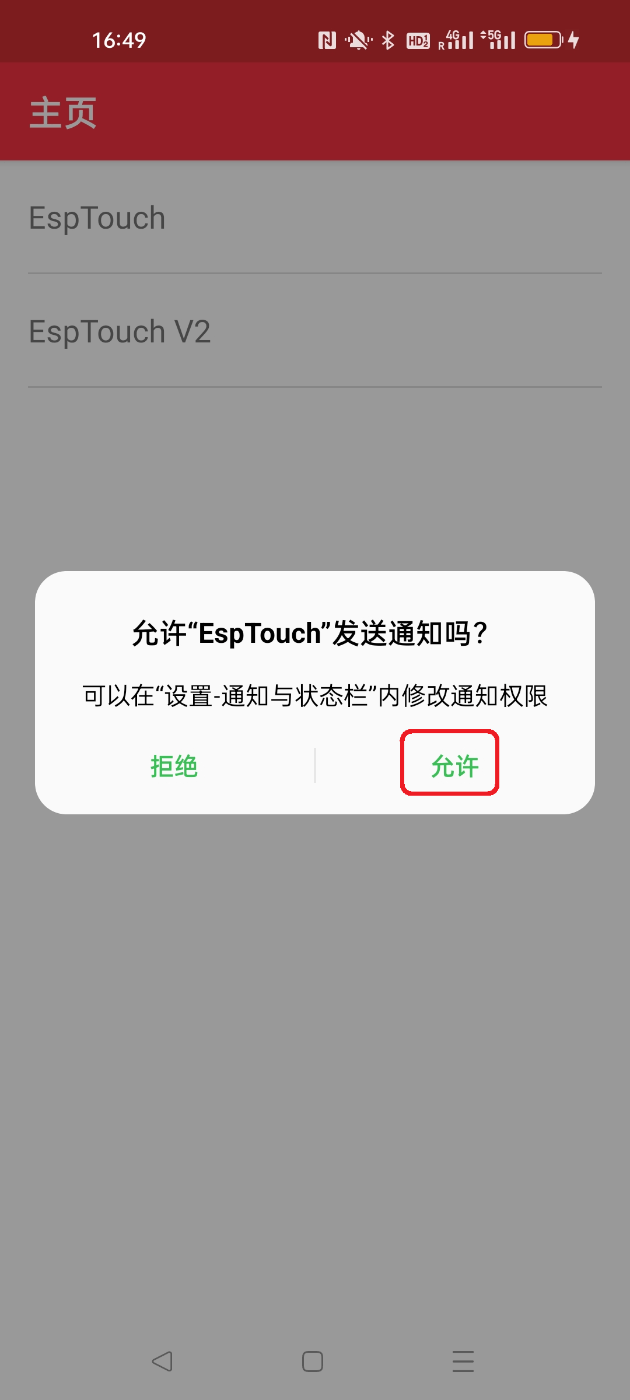Deny the notification permission request
The image size is (630, 1400).
174,766
